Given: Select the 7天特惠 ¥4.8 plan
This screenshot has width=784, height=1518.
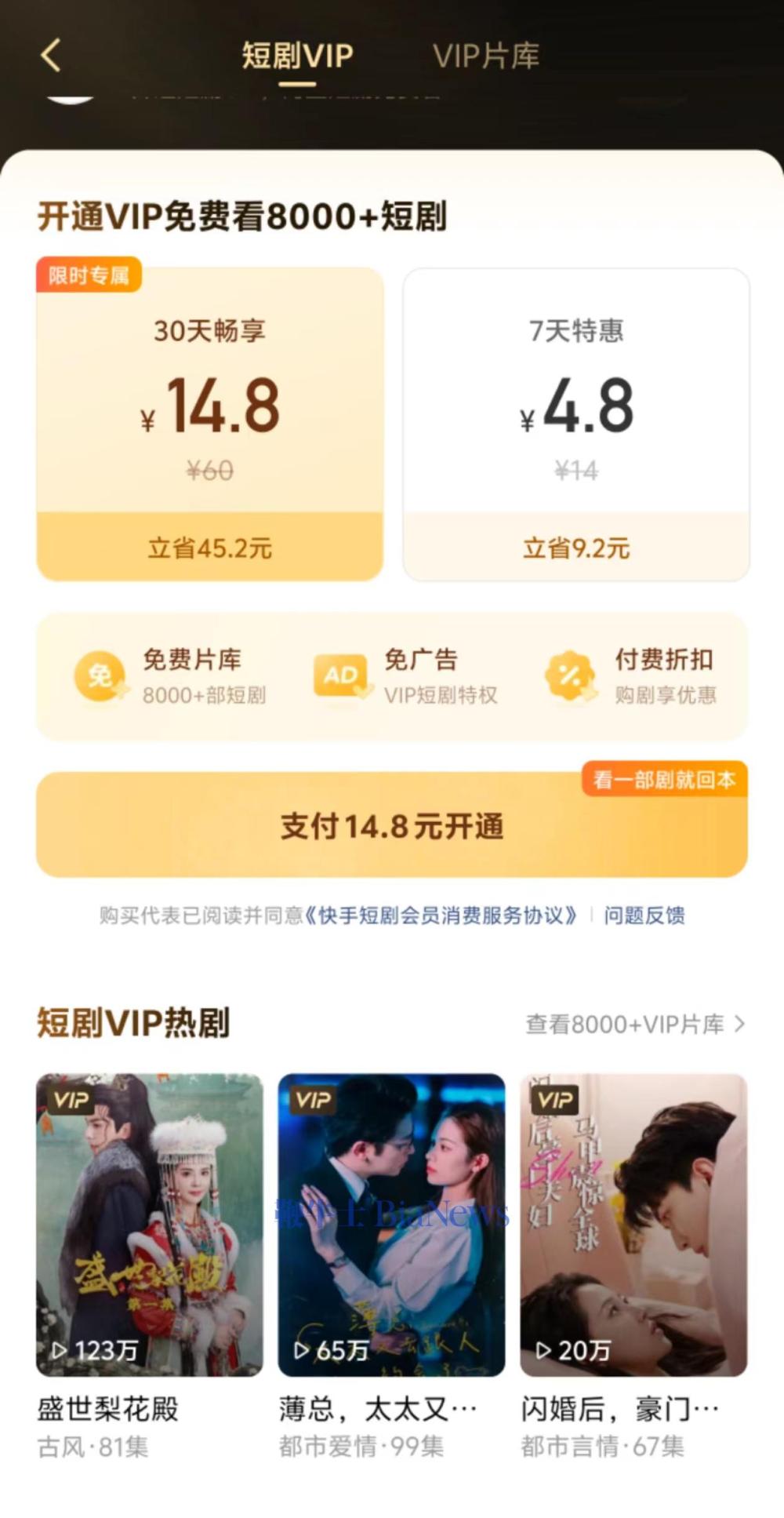Looking at the screenshot, I should coord(576,424).
